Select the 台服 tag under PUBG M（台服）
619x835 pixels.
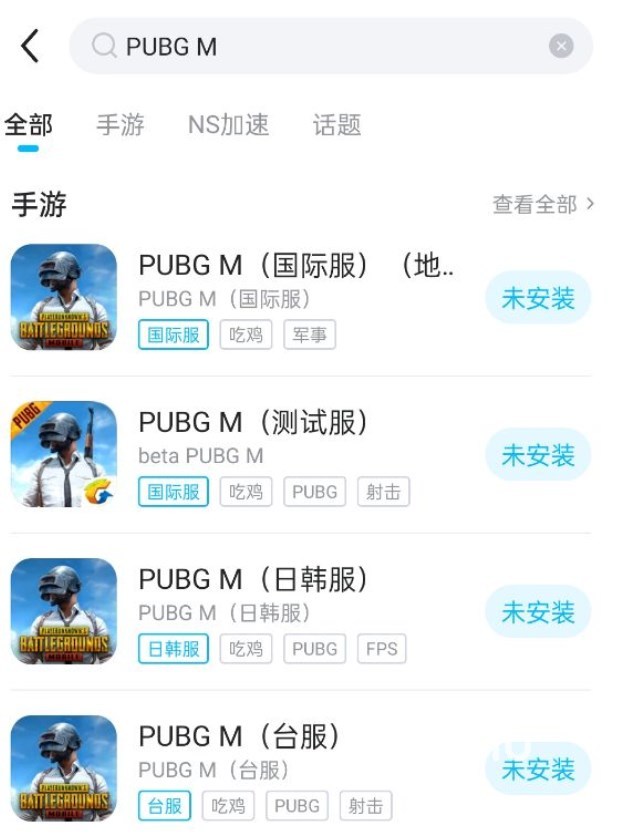pos(165,806)
